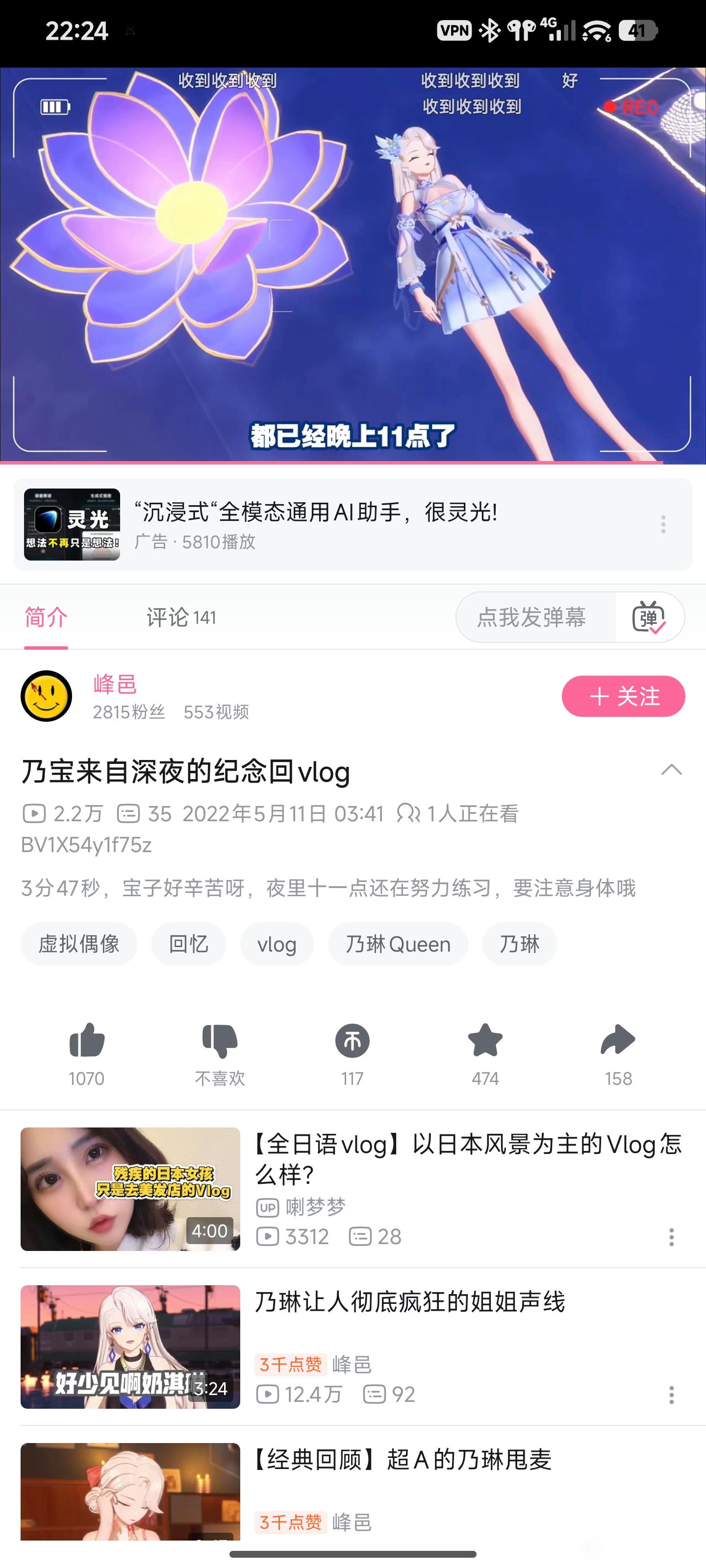Open the 点我发弹幕 input box
This screenshot has height=1568, width=706.
[532, 617]
